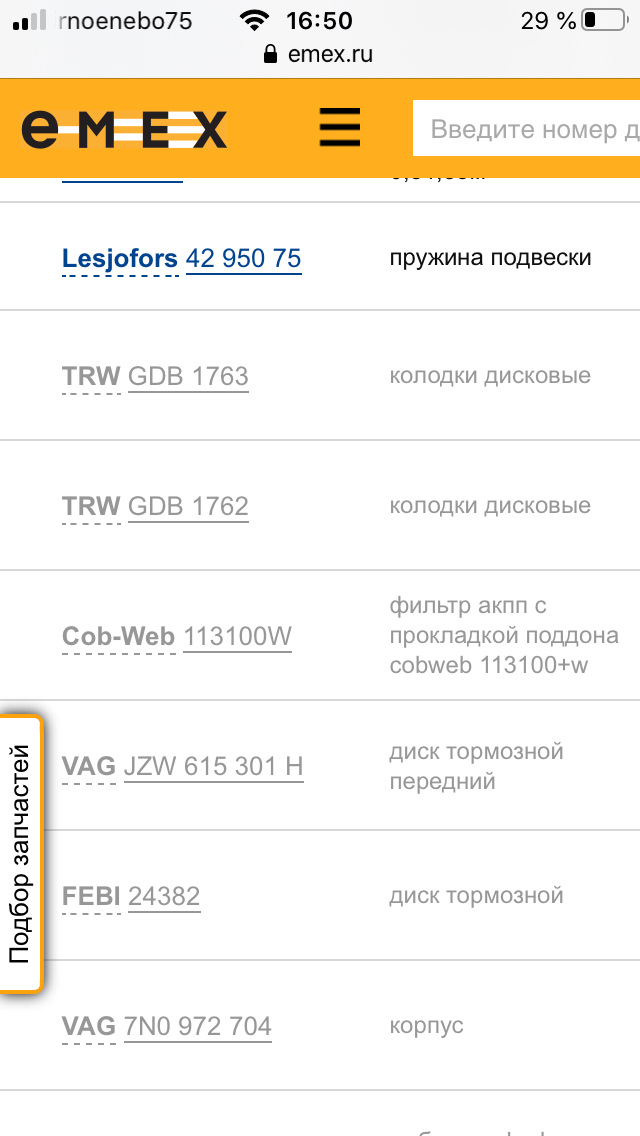The width and height of the screenshot is (640, 1136).
Task: Open the Подбор запчастей side tab
Action: click(20, 854)
